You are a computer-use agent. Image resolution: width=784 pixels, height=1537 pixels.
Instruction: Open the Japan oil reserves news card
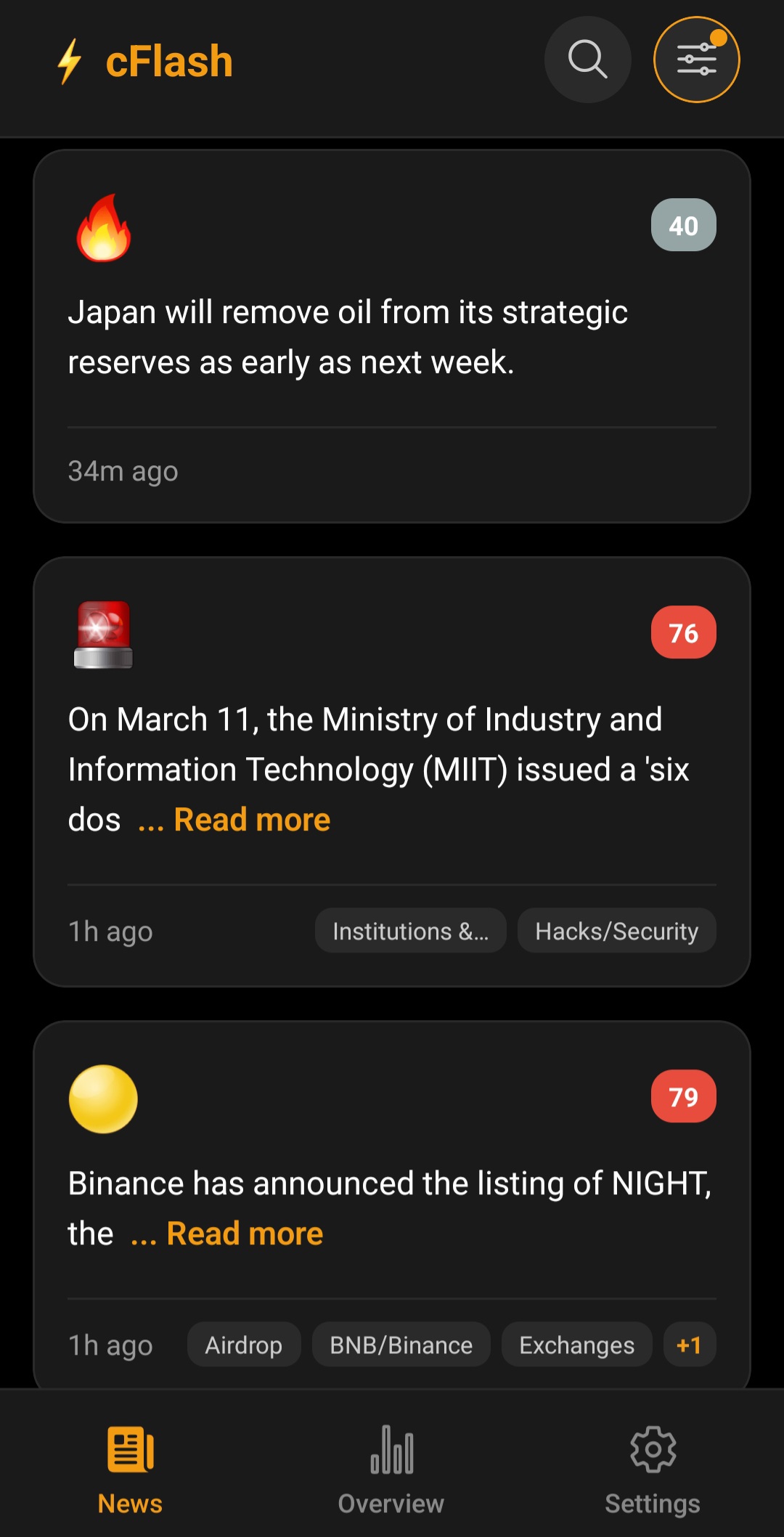click(x=392, y=335)
